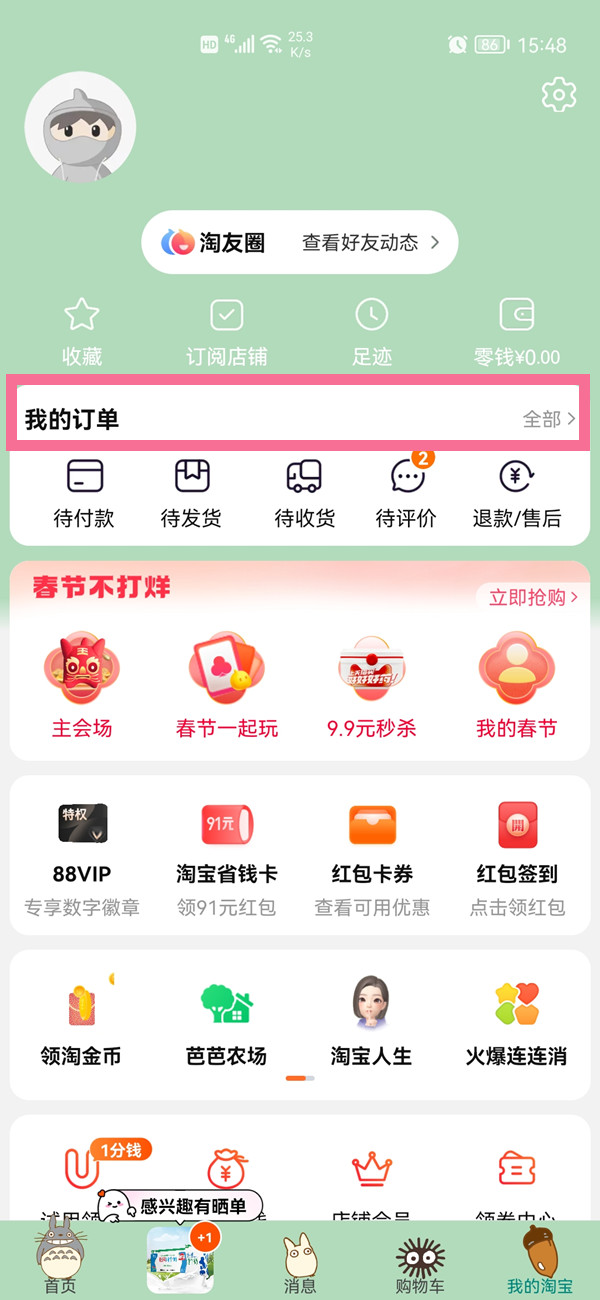Open 待收货 orders
The height and width of the screenshot is (1300, 600).
point(304,494)
